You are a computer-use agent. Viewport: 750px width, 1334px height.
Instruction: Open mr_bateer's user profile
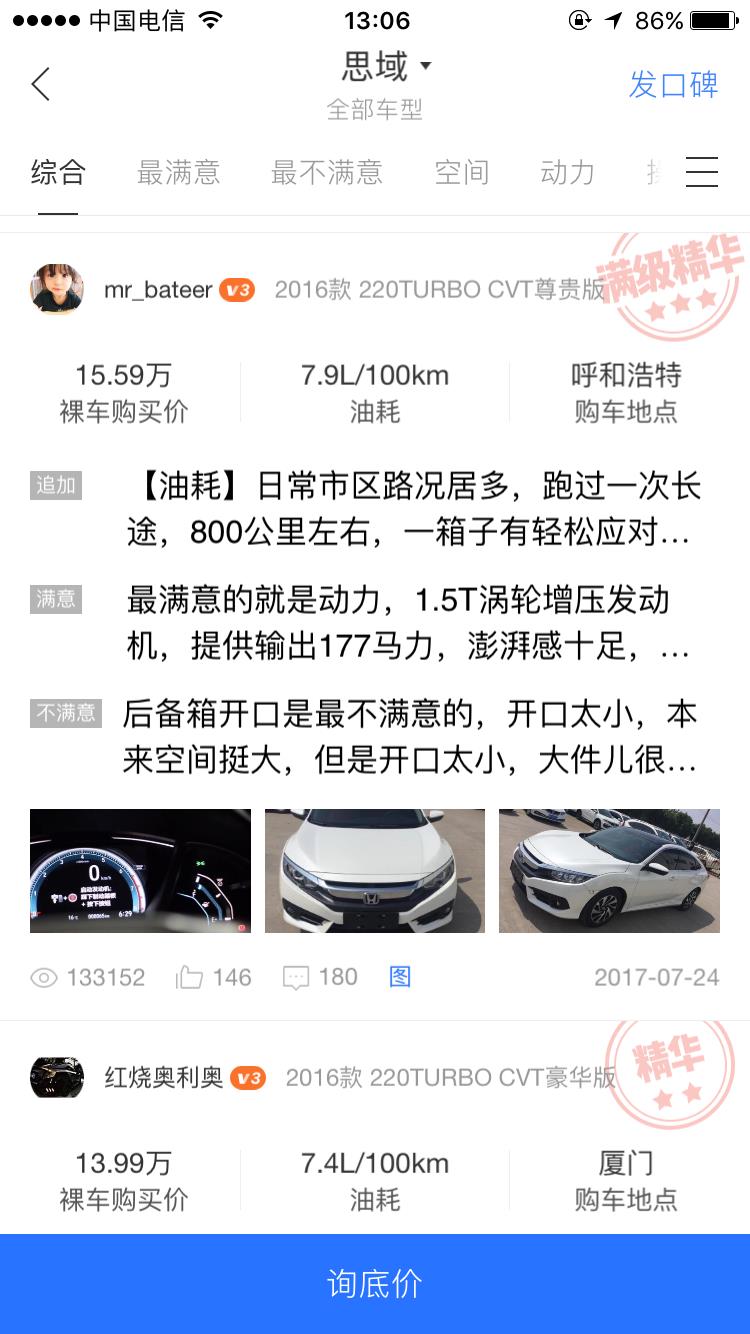(58, 290)
